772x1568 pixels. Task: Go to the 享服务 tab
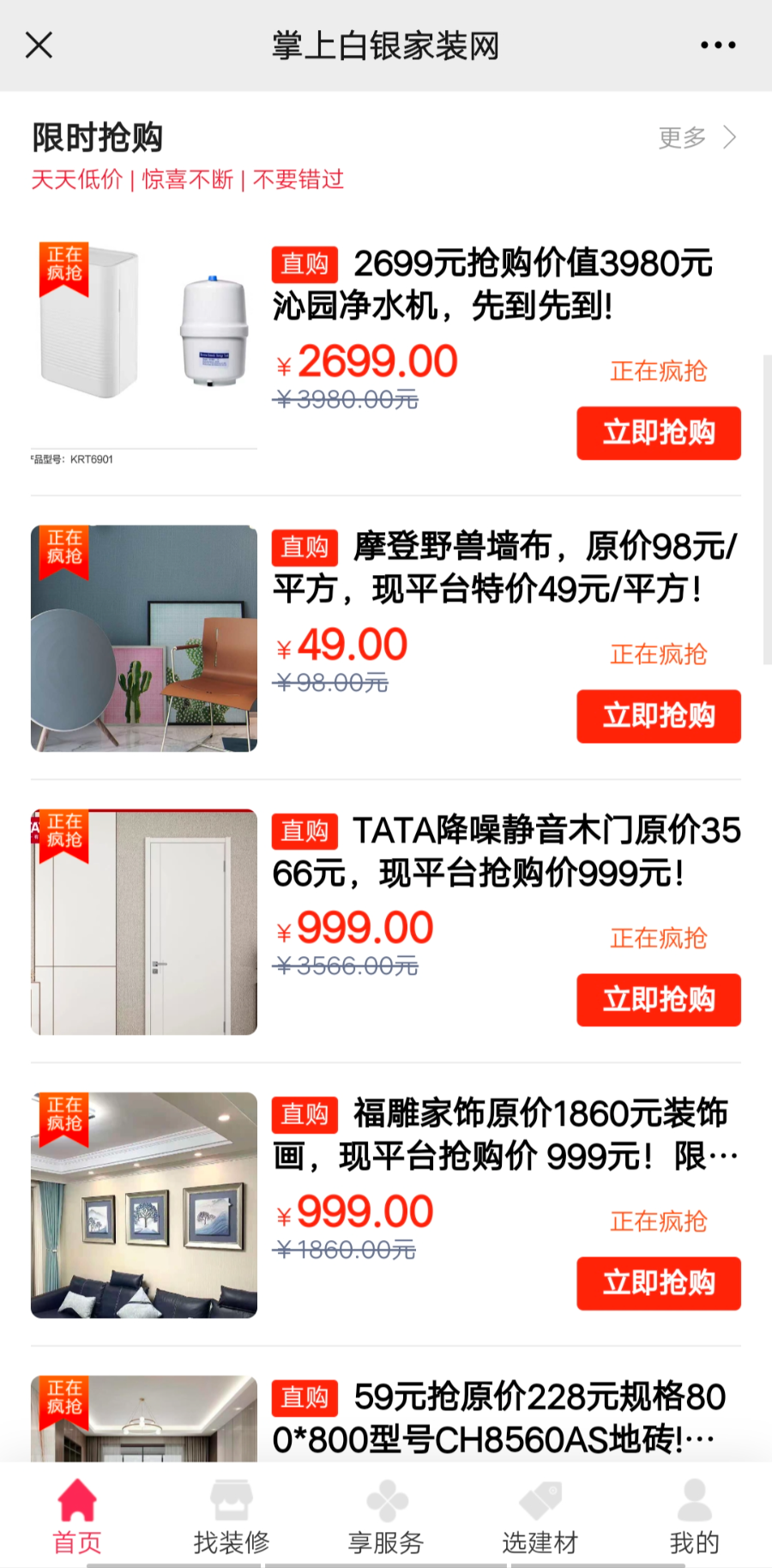(386, 1517)
